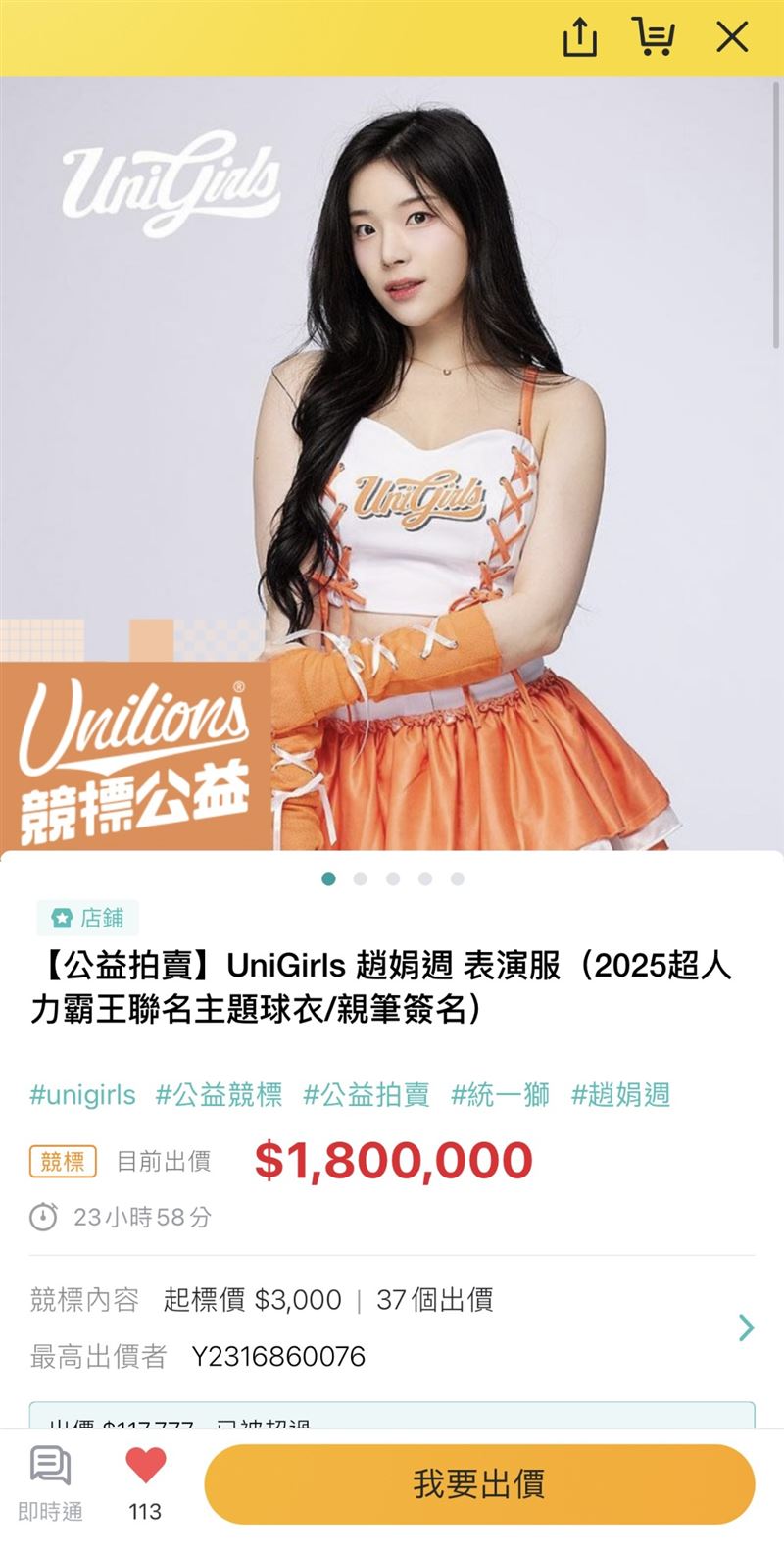Open the #公益拍賣 hashtag
784x1553 pixels.
click(x=366, y=1094)
